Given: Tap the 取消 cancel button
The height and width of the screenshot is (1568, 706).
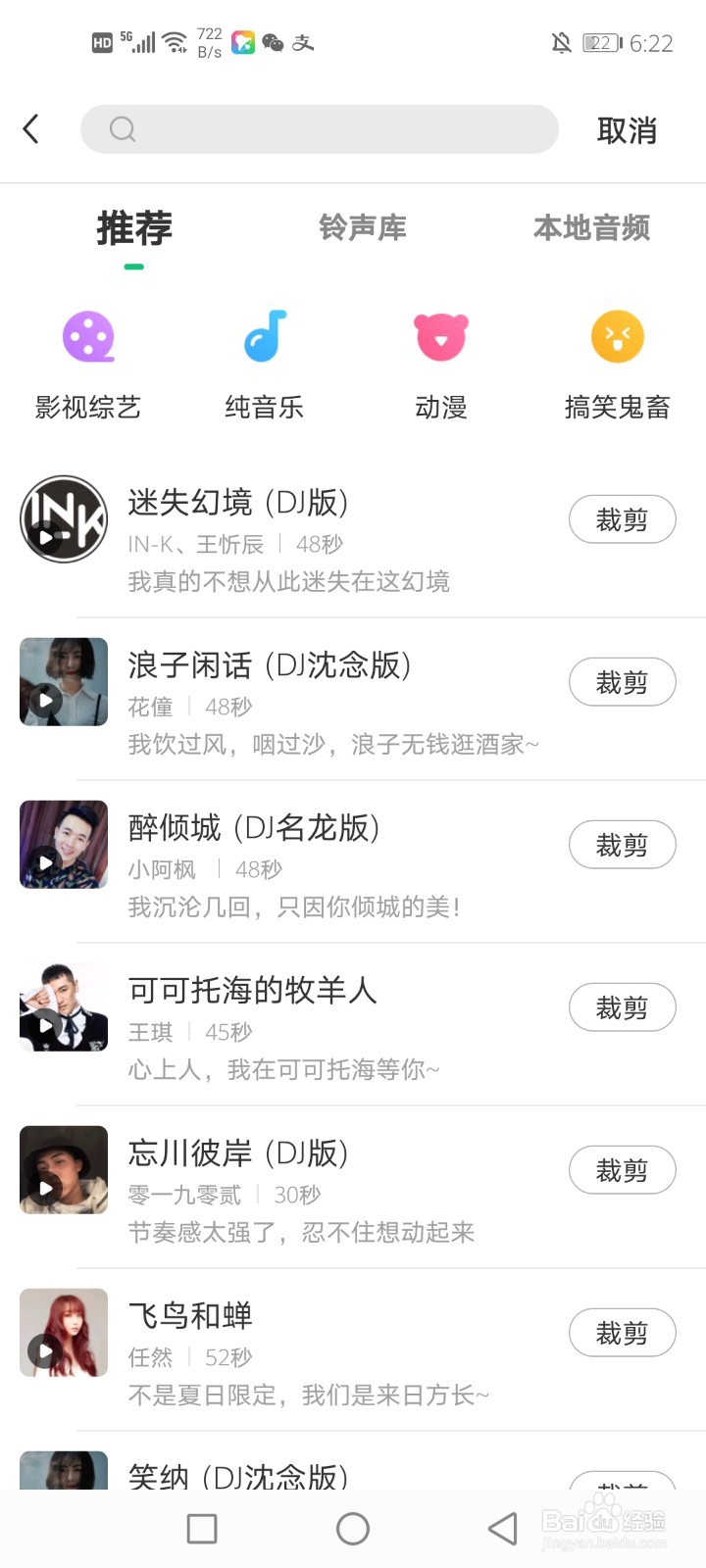Looking at the screenshot, I should (628, 128).
